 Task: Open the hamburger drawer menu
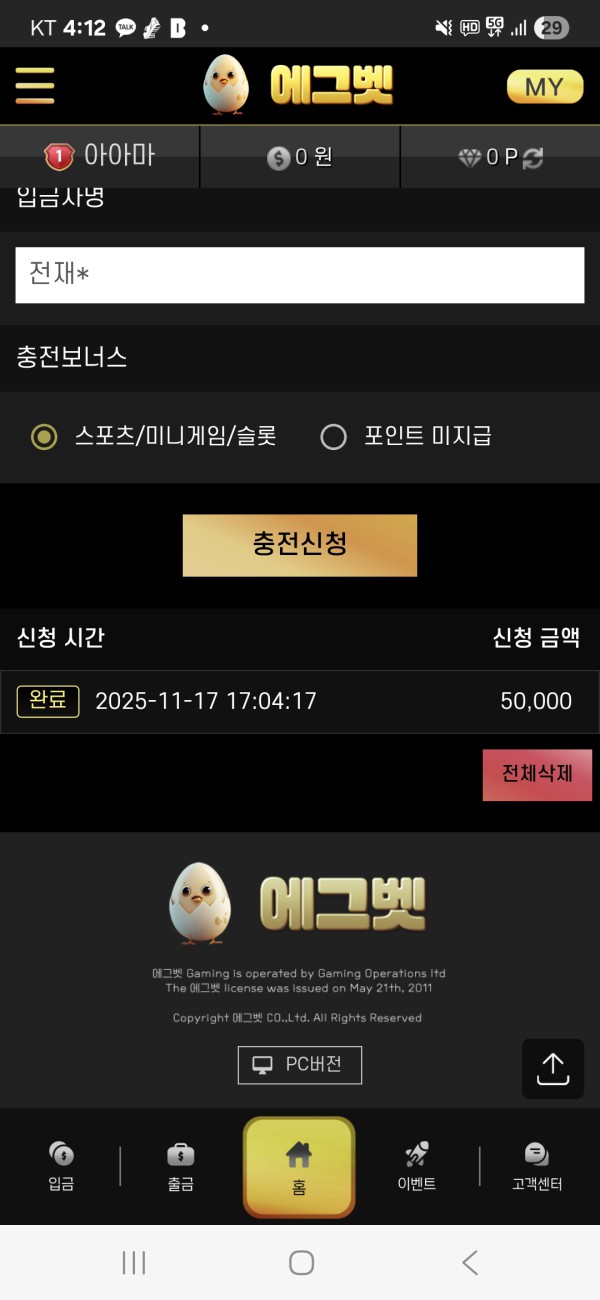pyautogui.click(x=35, y=86)
